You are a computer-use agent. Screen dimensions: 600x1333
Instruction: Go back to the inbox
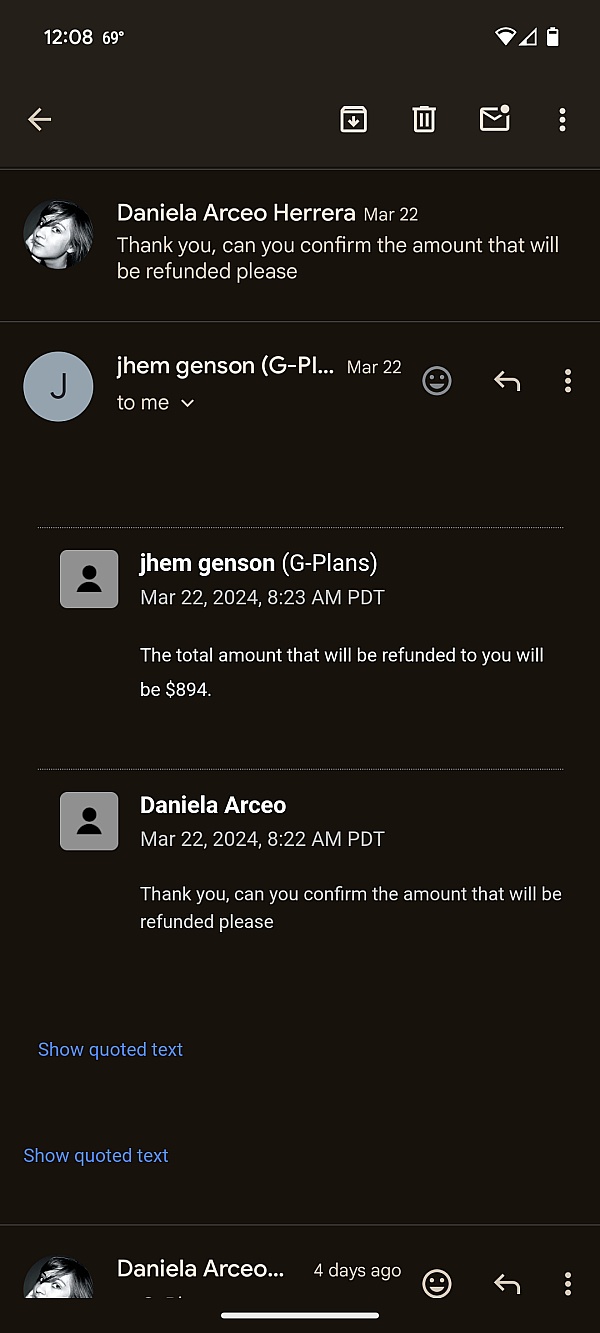pos(39,120)
